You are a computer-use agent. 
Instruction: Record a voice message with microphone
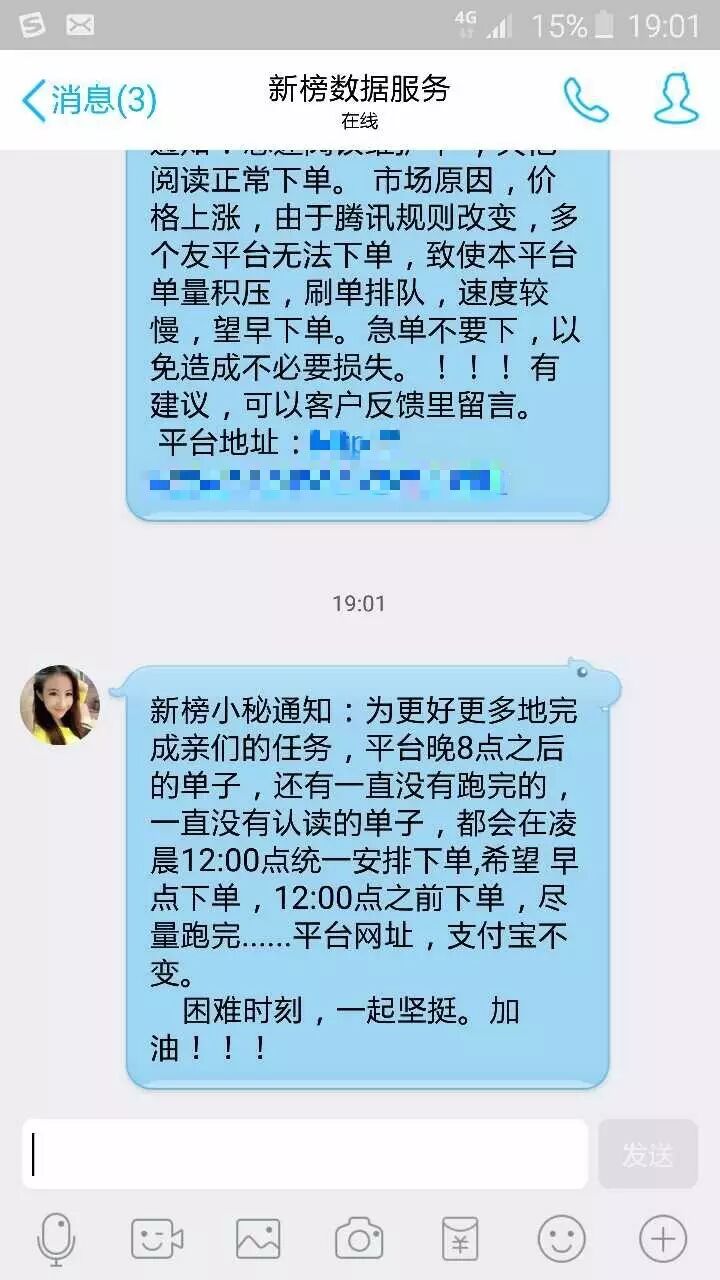point(56,1240)
